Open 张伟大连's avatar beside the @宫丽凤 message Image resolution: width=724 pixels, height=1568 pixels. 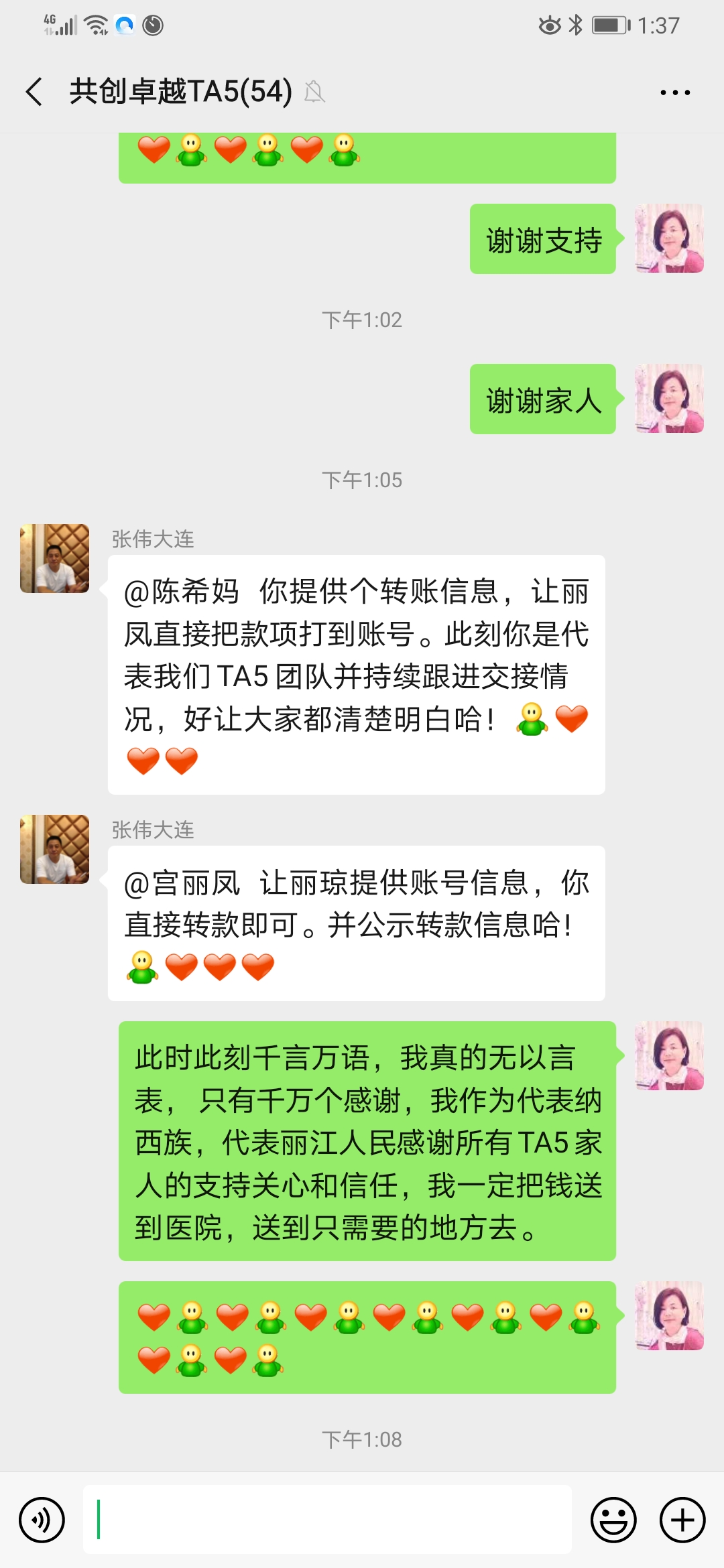point(55,849)
